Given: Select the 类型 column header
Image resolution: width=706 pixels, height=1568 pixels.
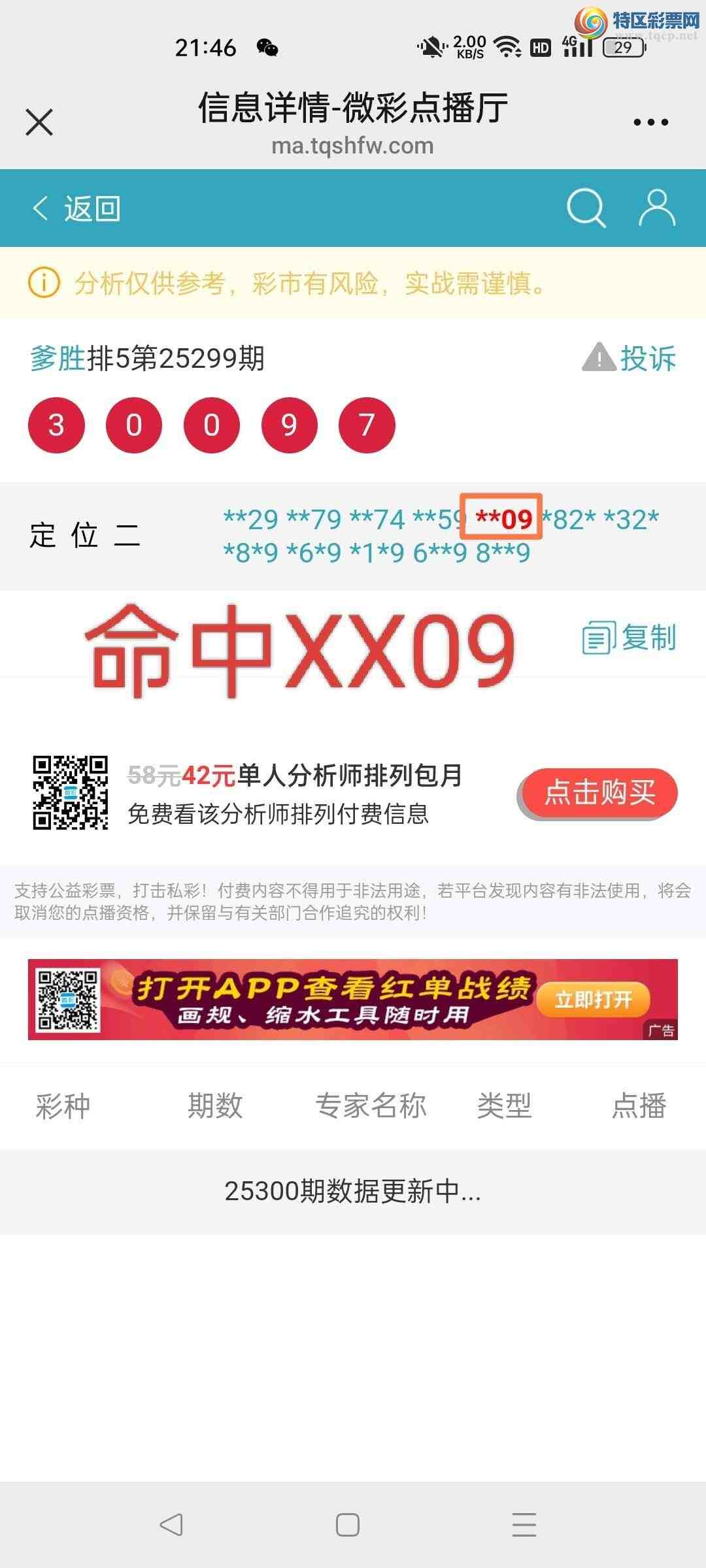Looking at the screenshot, I should 503,1105.
